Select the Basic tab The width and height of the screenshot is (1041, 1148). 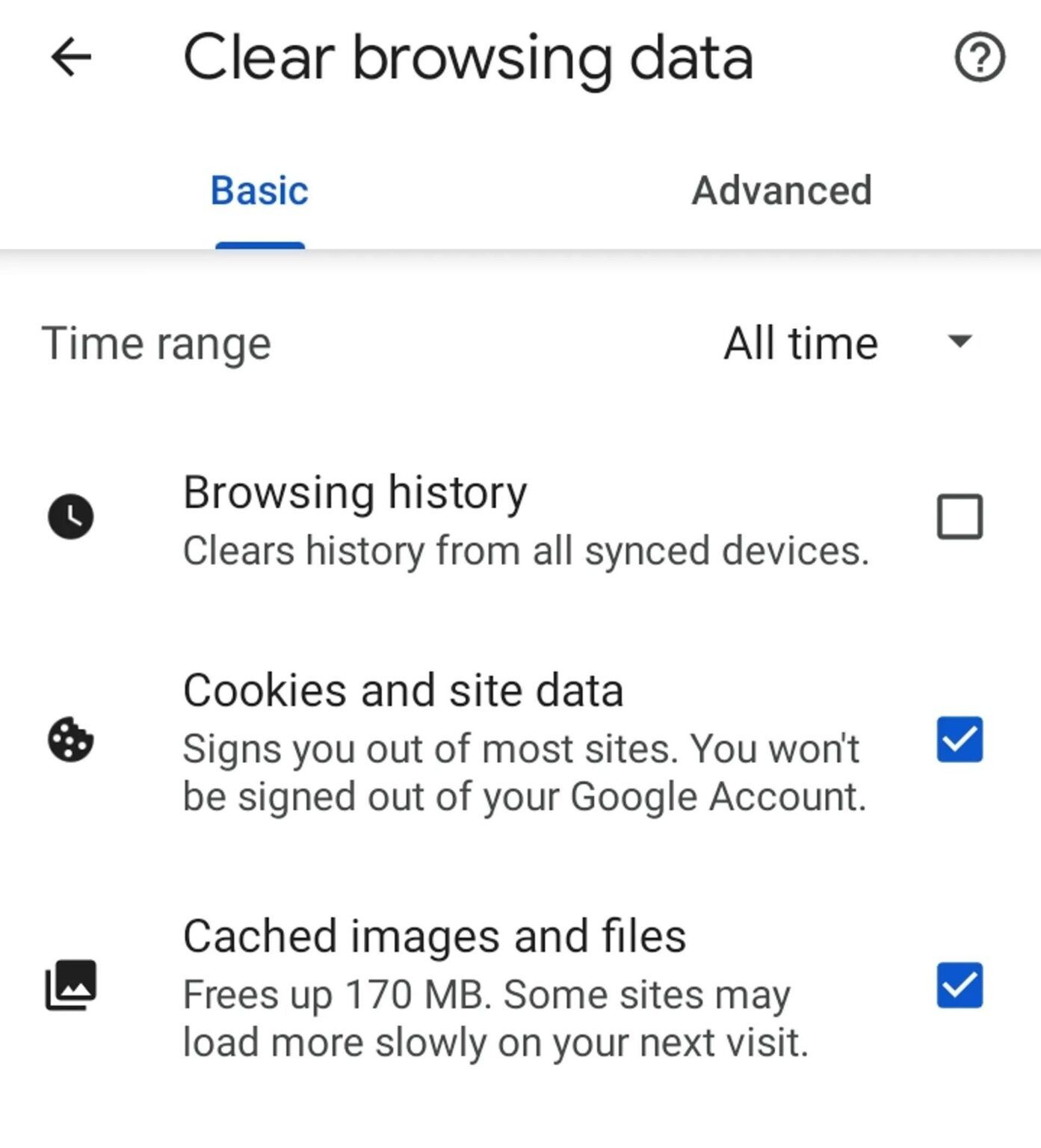(x=259, y=191)
